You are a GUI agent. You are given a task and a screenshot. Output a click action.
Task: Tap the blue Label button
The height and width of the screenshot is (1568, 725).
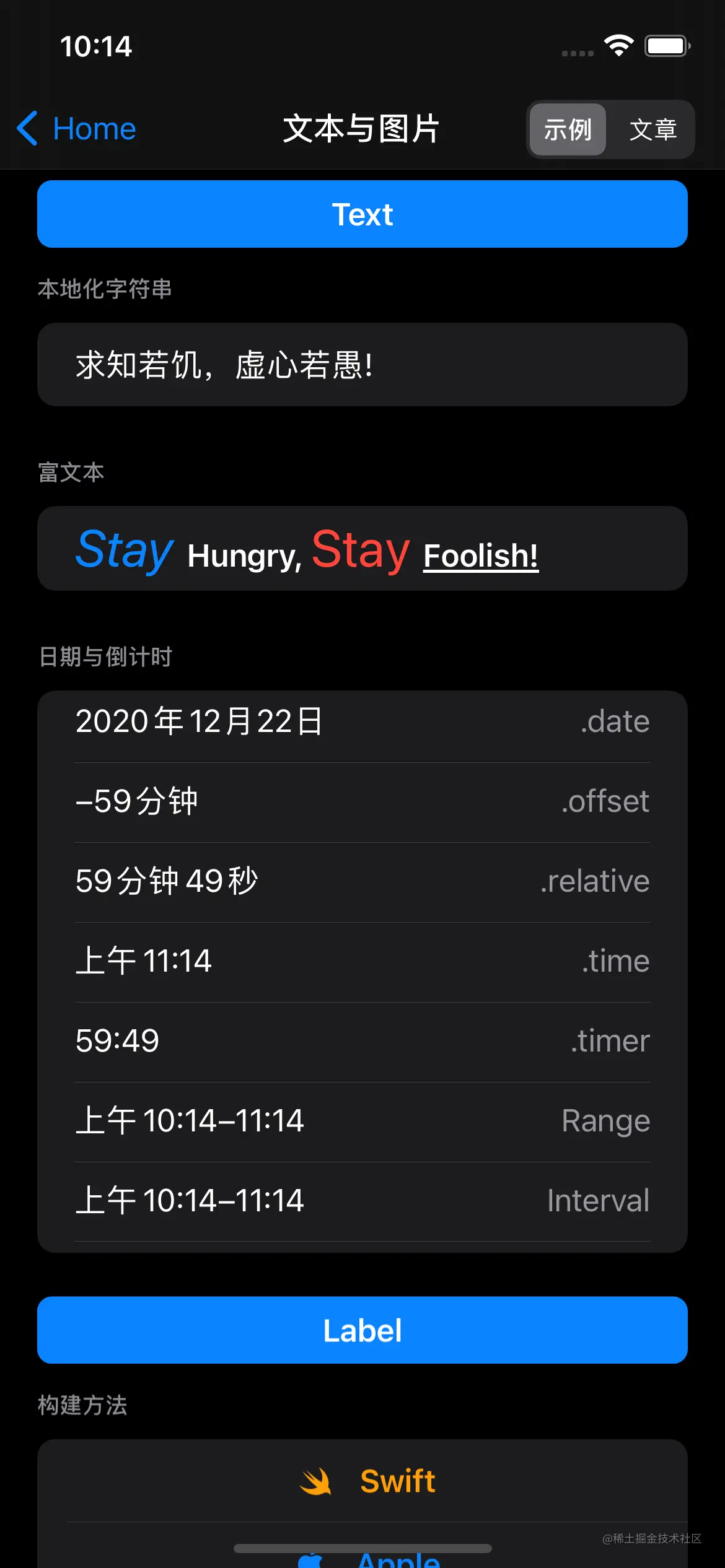tap(362, 1330)
